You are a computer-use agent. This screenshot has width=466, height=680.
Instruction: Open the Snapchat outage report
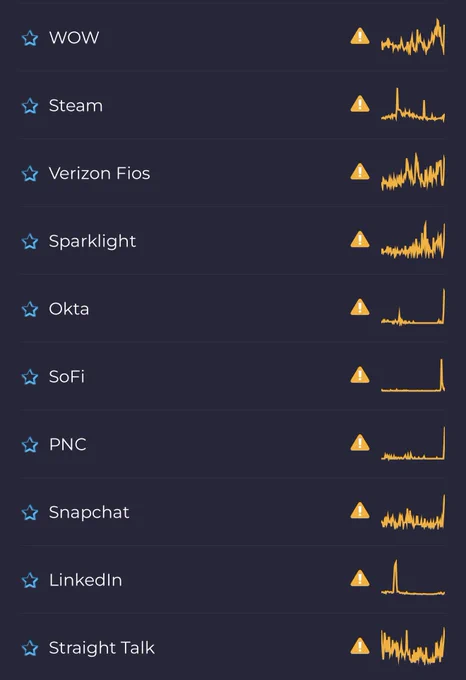233,512
